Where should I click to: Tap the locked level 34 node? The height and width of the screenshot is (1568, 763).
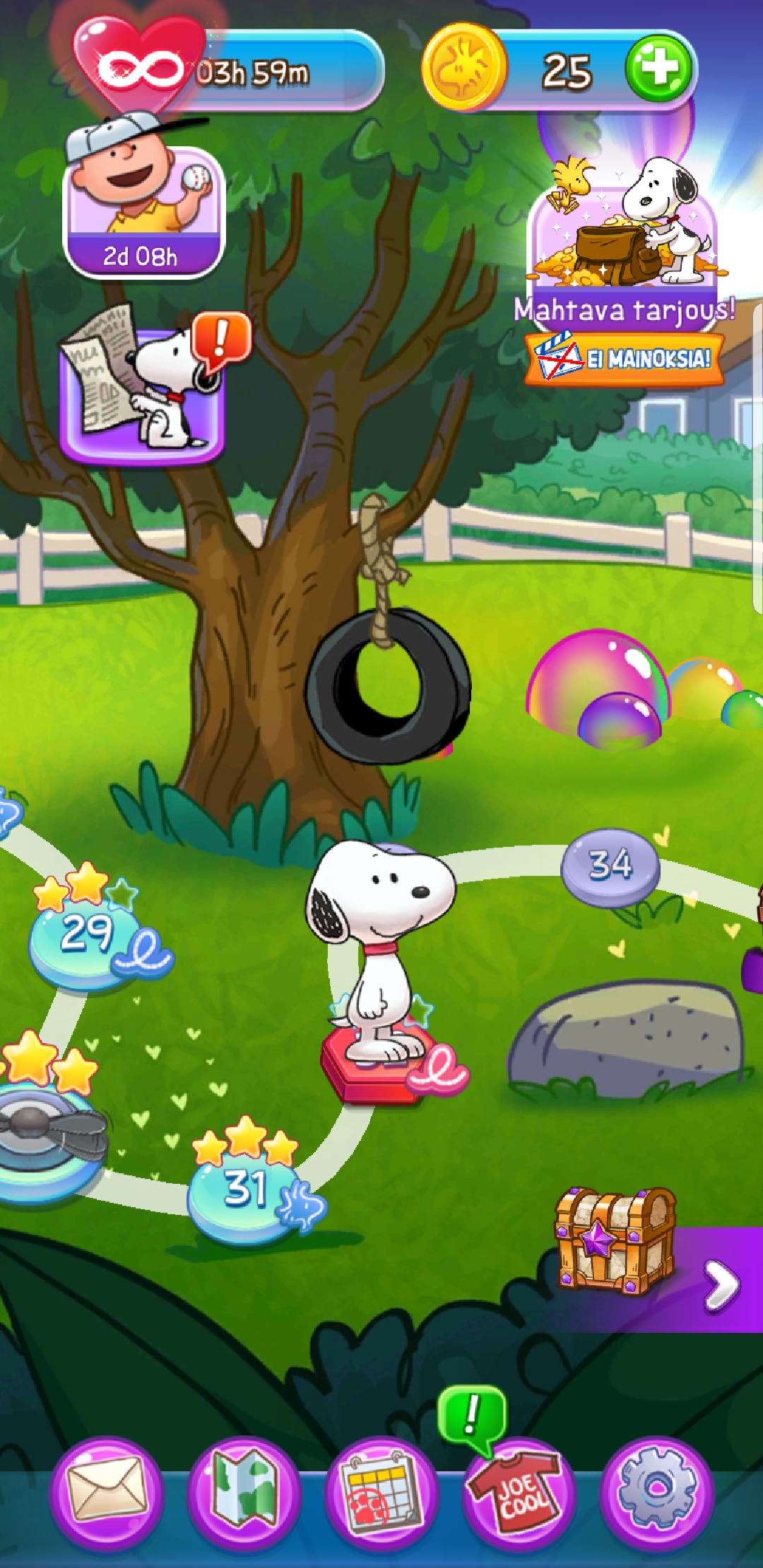pyautogui.click(x=610, y=865)
